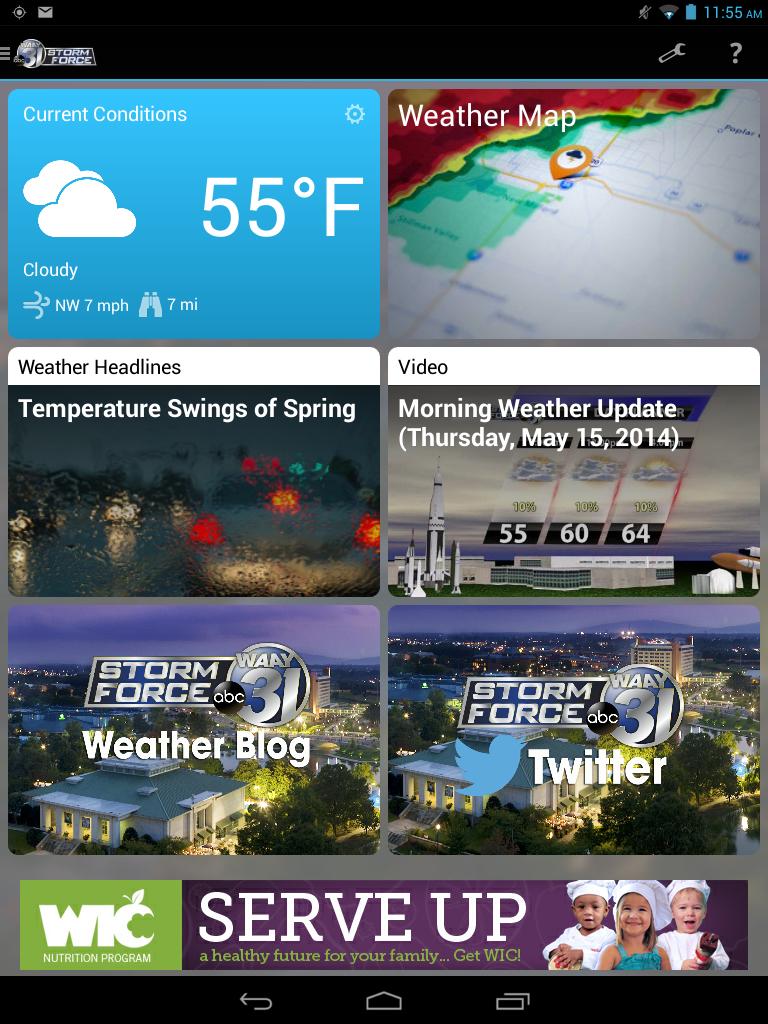Open the Weather Map tile

[x=574, y=214]
